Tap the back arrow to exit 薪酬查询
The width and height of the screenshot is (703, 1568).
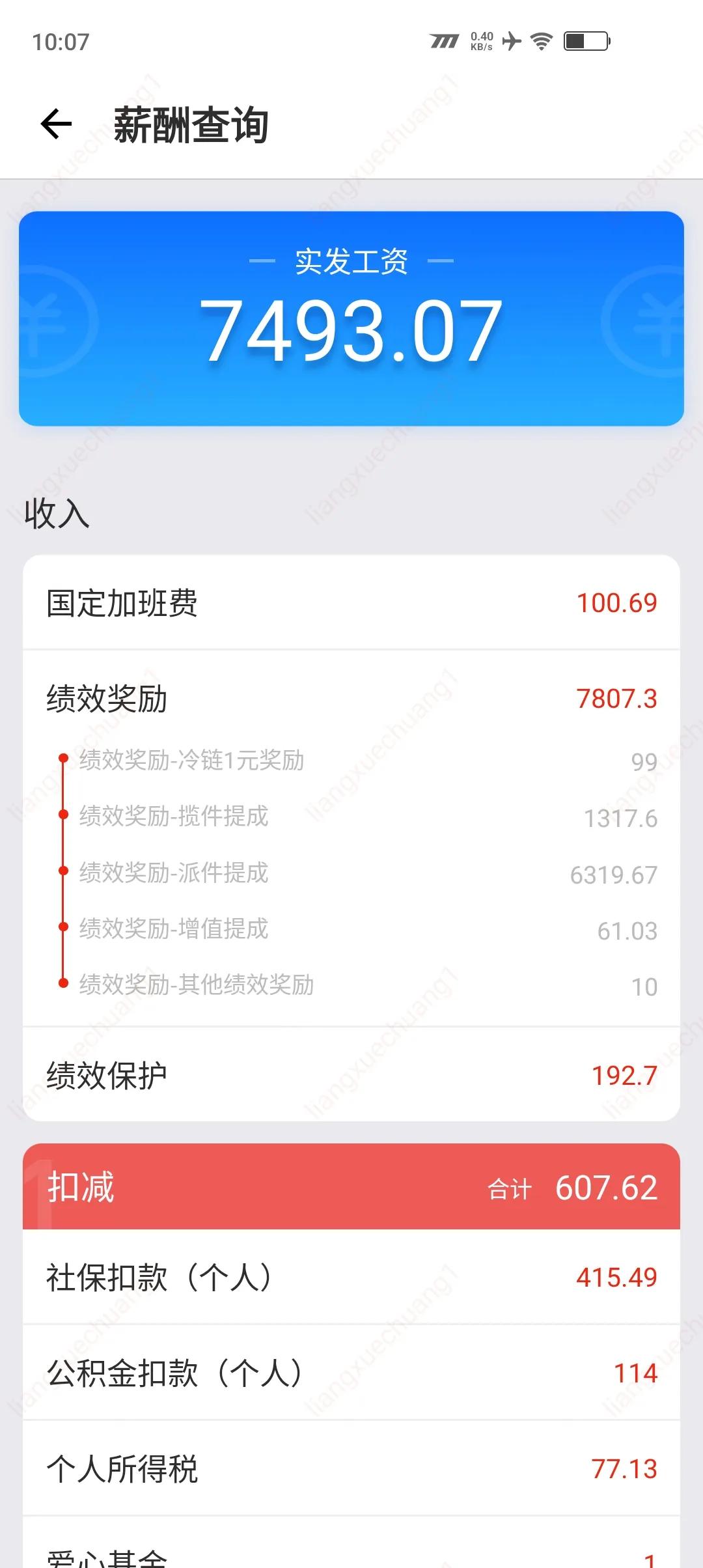point(54,125)
